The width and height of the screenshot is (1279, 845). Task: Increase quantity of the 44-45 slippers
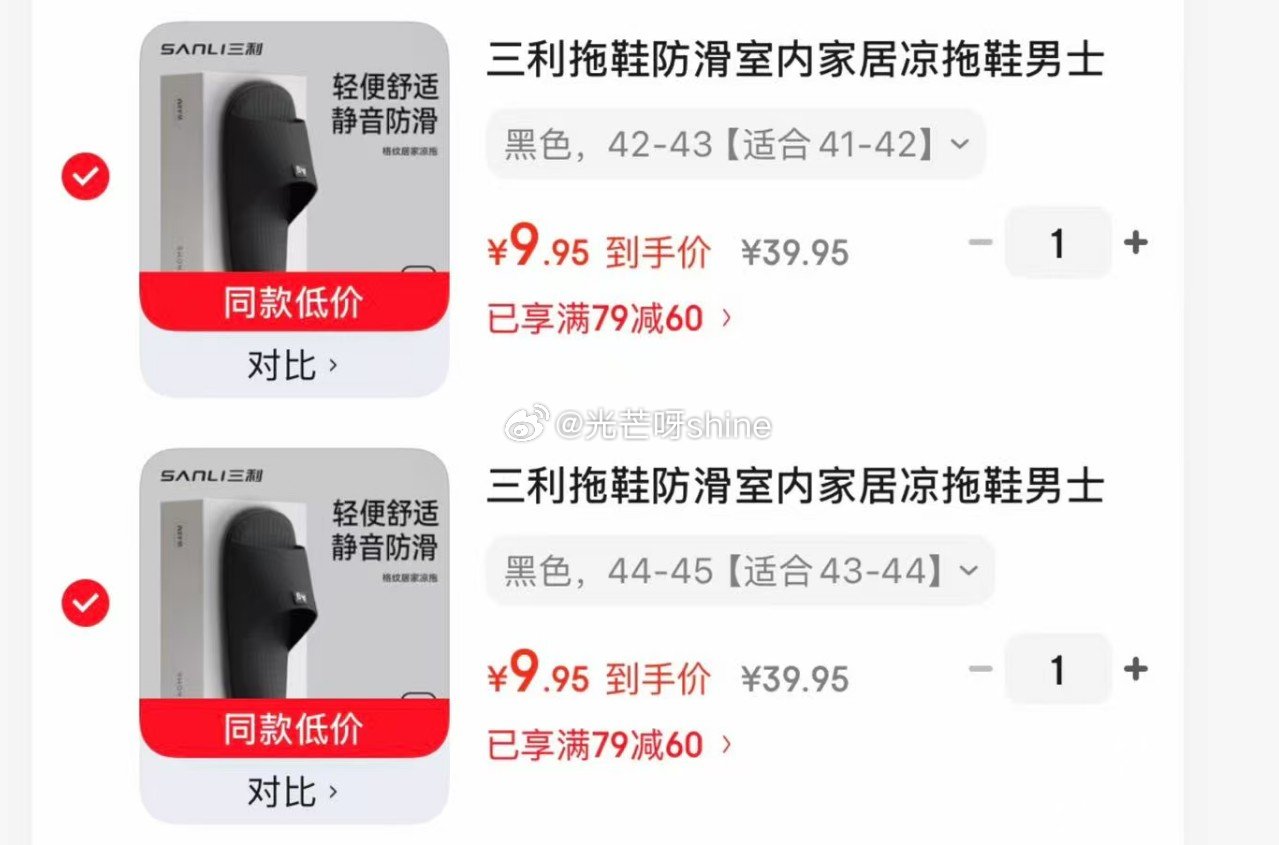pyautogui.click(x=1135, y=669)
